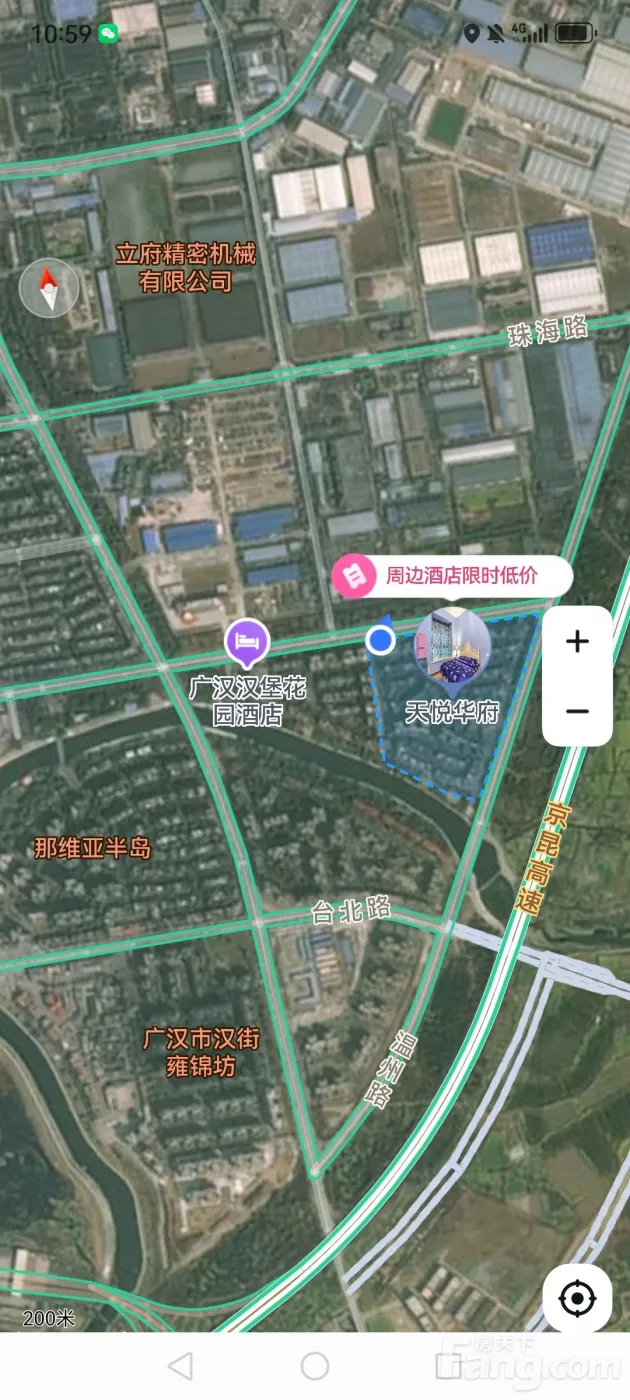Viewport: 630px width, 1400px height.
Task: Zoom out of the map
Action: click(x=577, y=711)
